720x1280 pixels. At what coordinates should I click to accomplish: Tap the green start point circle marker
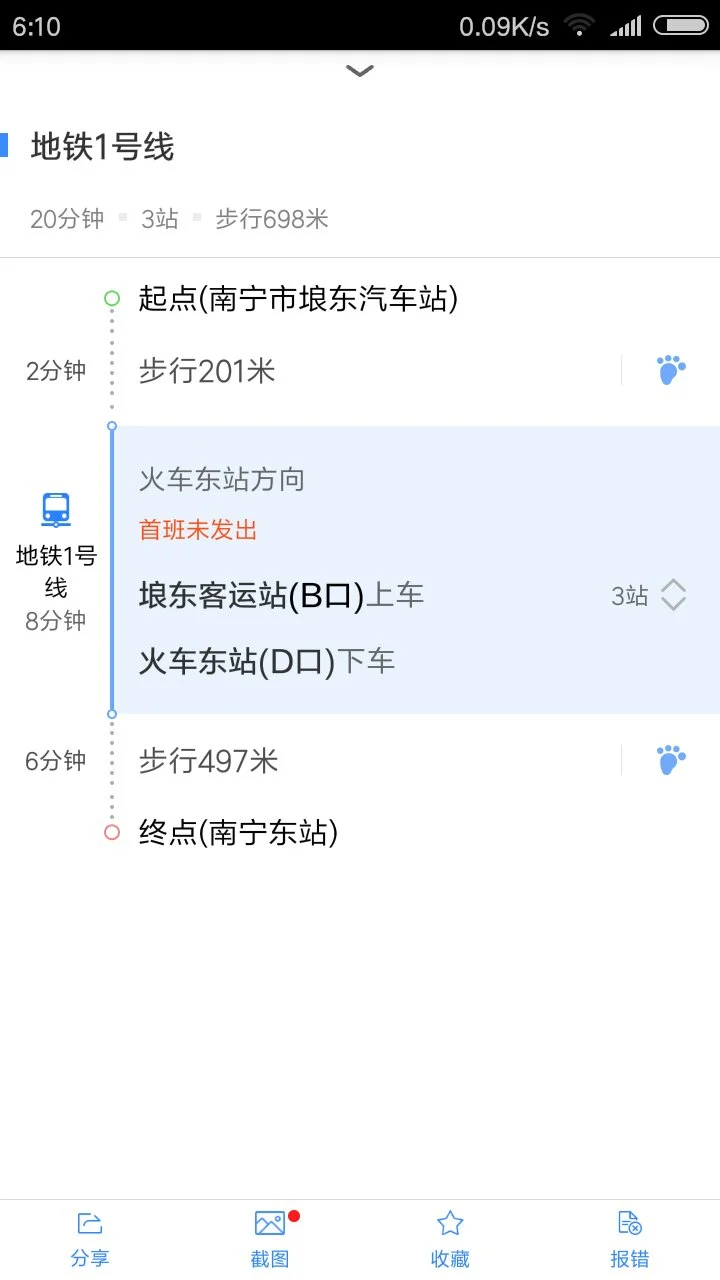click(111, 298)
